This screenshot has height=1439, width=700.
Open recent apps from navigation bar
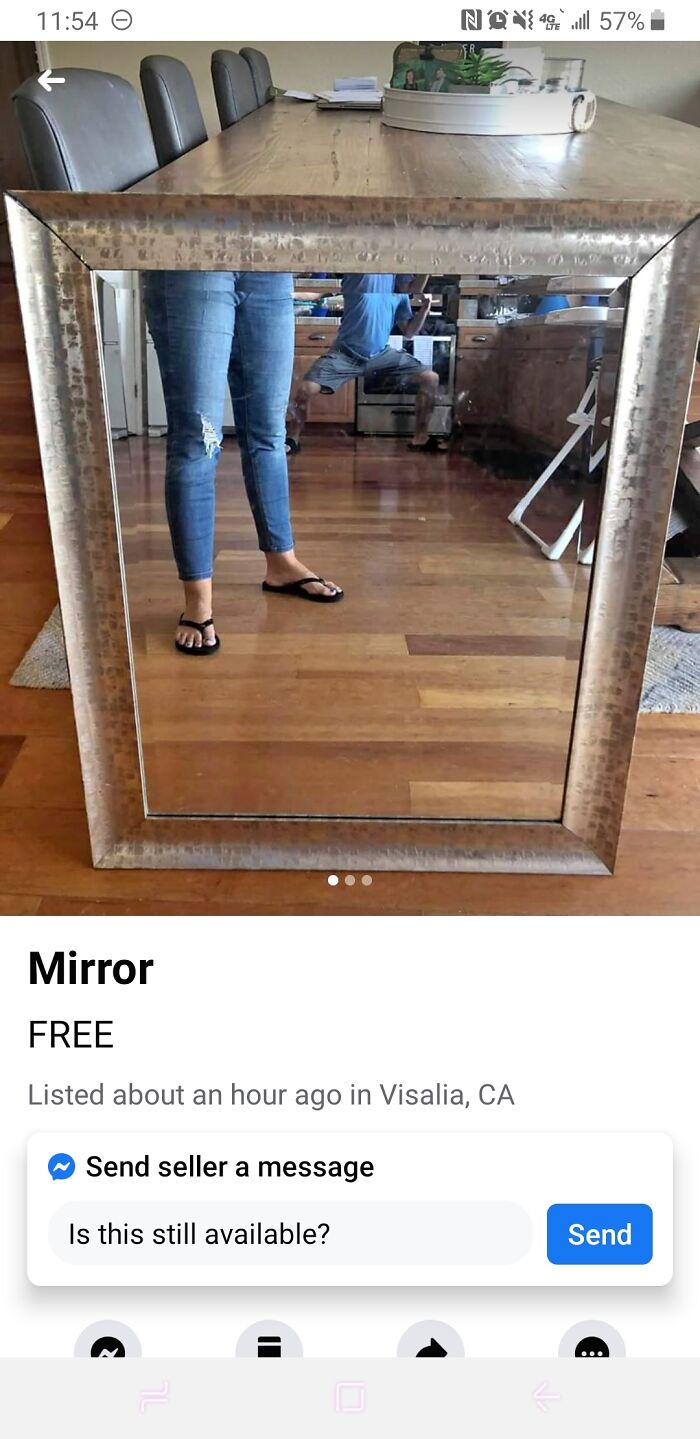click(155, 1396)
